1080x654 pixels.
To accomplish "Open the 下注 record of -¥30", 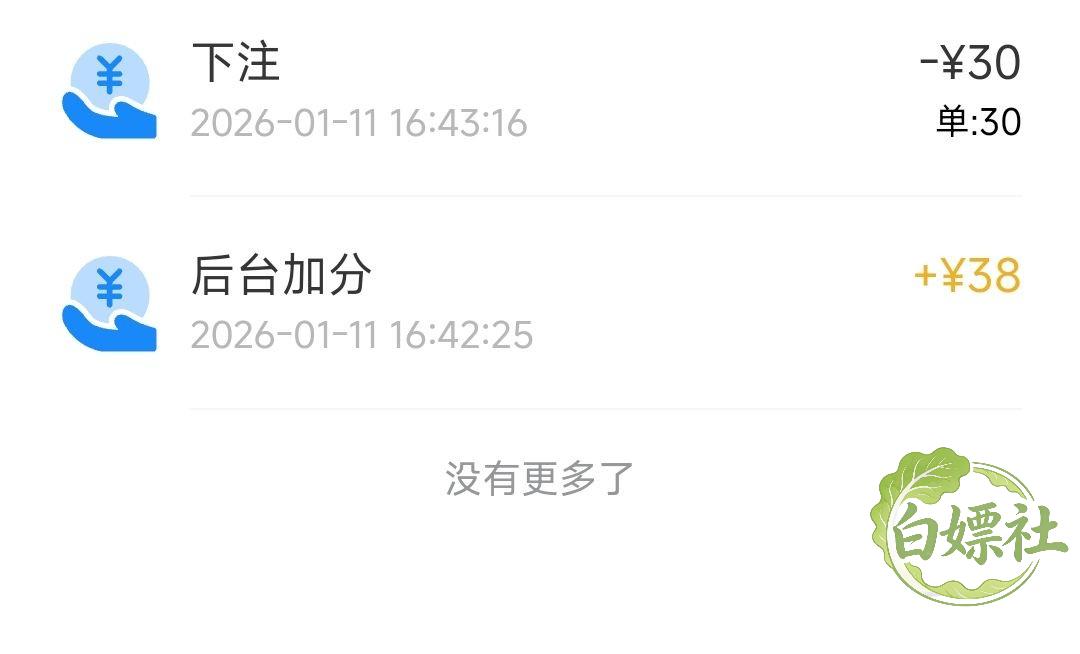I will pos(540,91).
